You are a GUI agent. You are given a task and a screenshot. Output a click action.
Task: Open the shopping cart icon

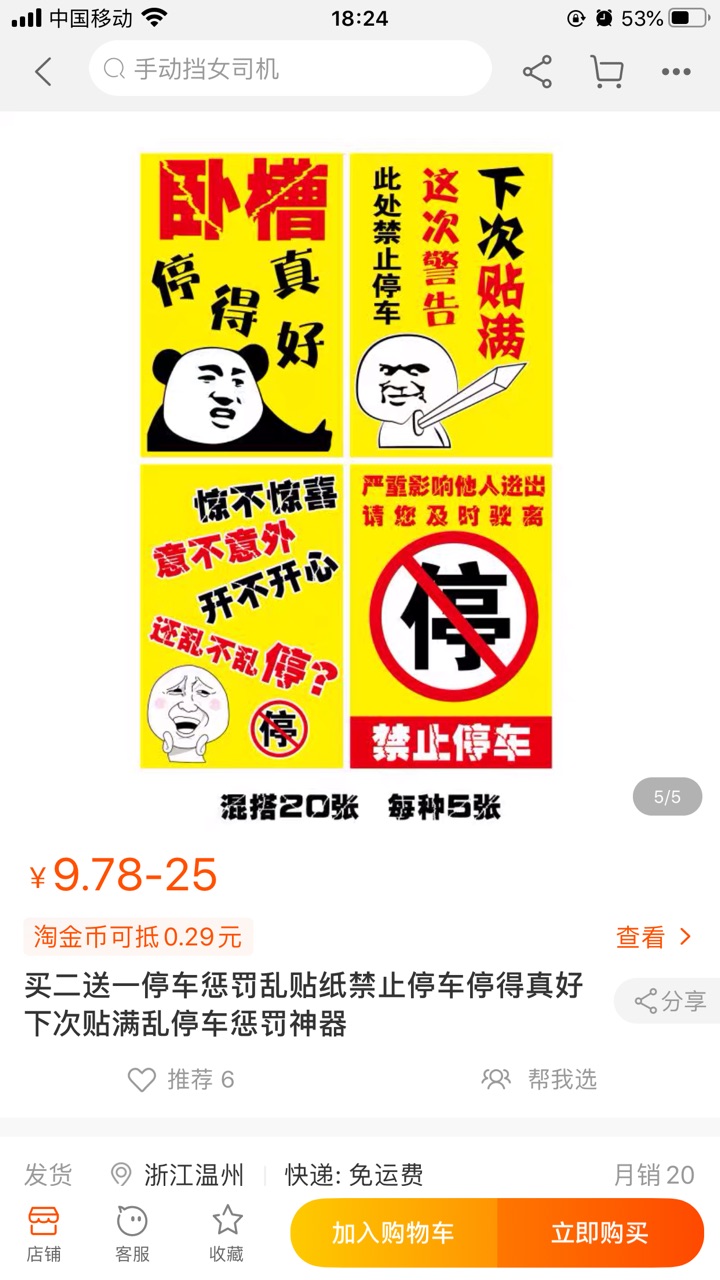607,71
